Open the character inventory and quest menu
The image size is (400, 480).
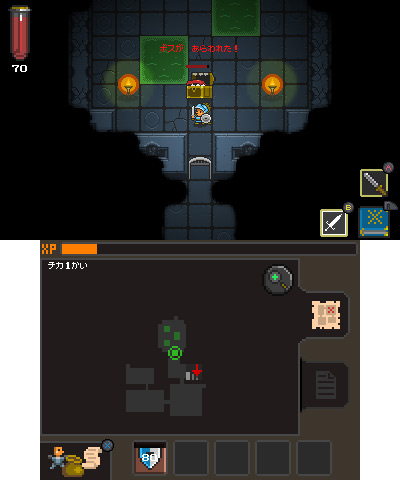[77, 460]
